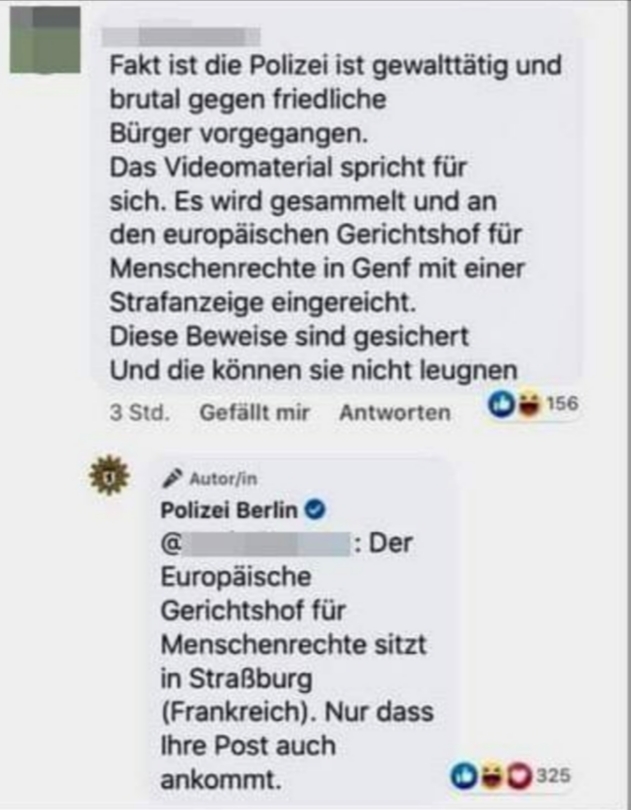This screenshot has width=631, height=810.
Task: Like the comment via Gefällt mir
Action: pyautogui.click(x=254, y=412)
